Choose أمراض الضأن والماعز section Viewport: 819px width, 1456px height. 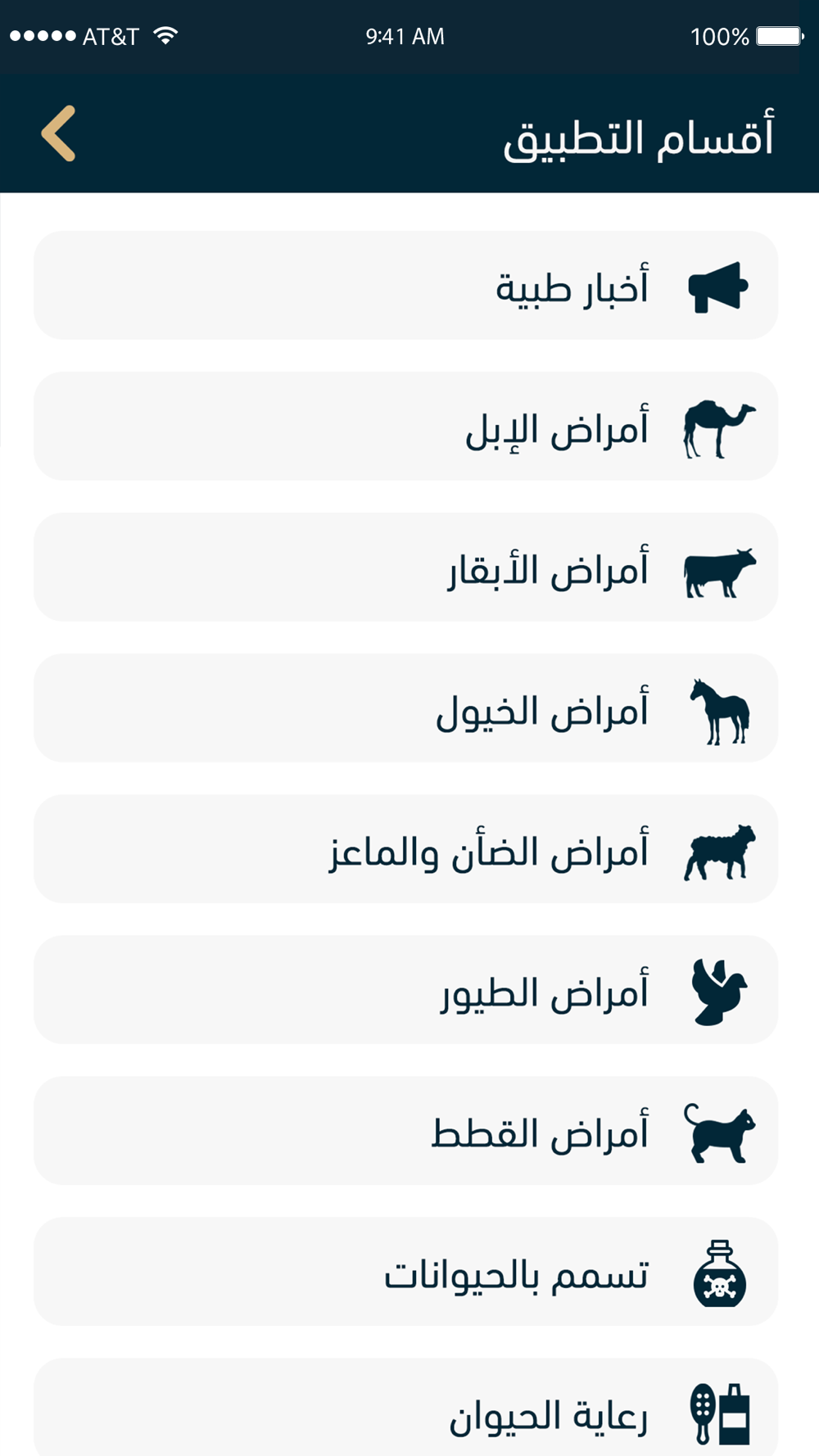(x=405, y=848)
